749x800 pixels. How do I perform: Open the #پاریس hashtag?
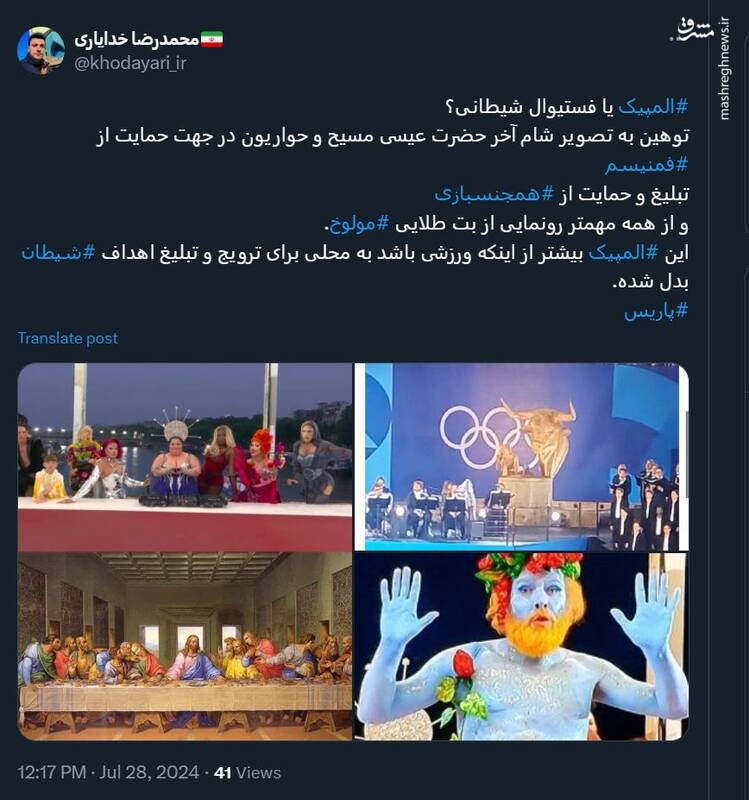pos(656,311)
